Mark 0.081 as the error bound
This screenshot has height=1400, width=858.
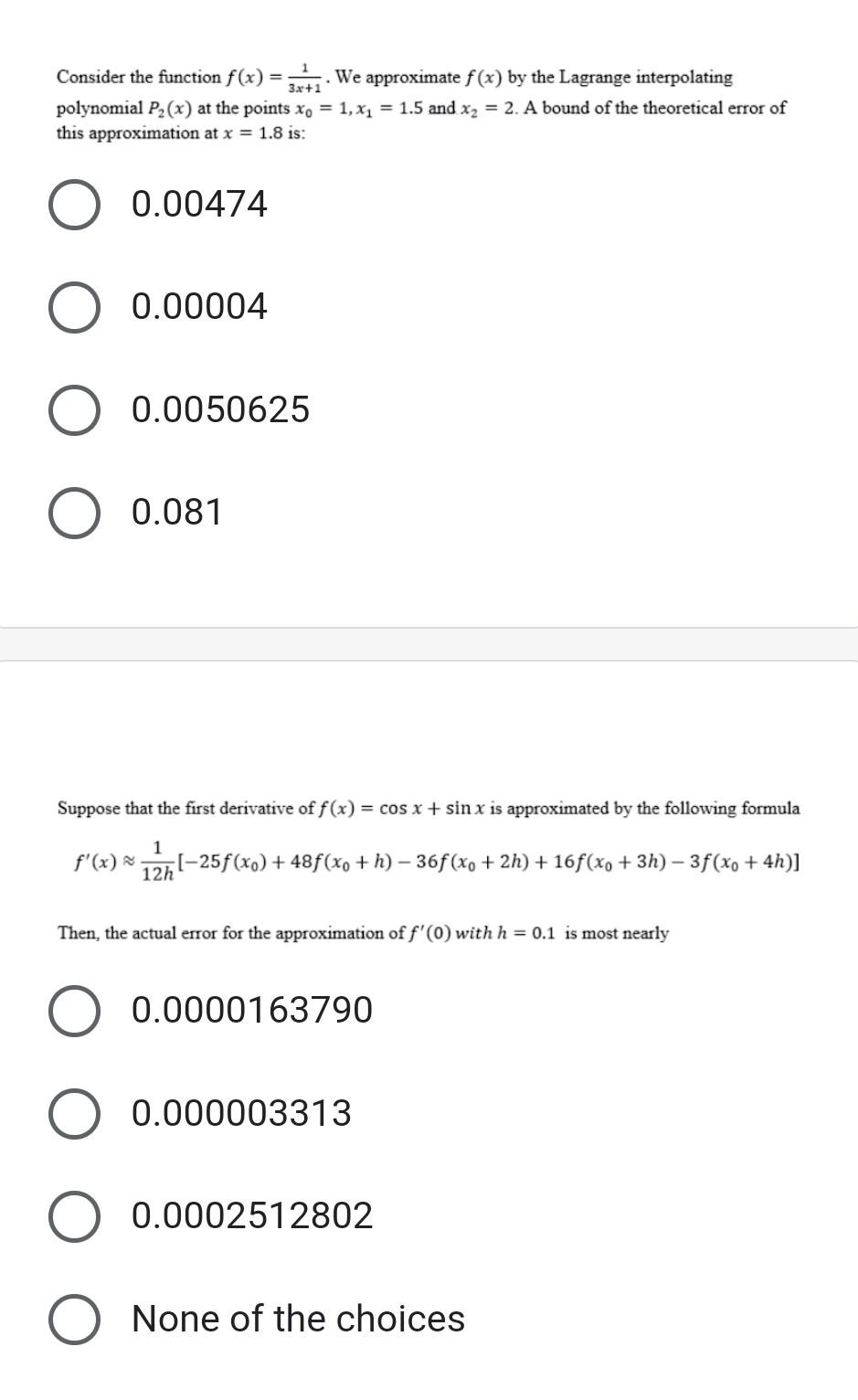pos(74,513)
